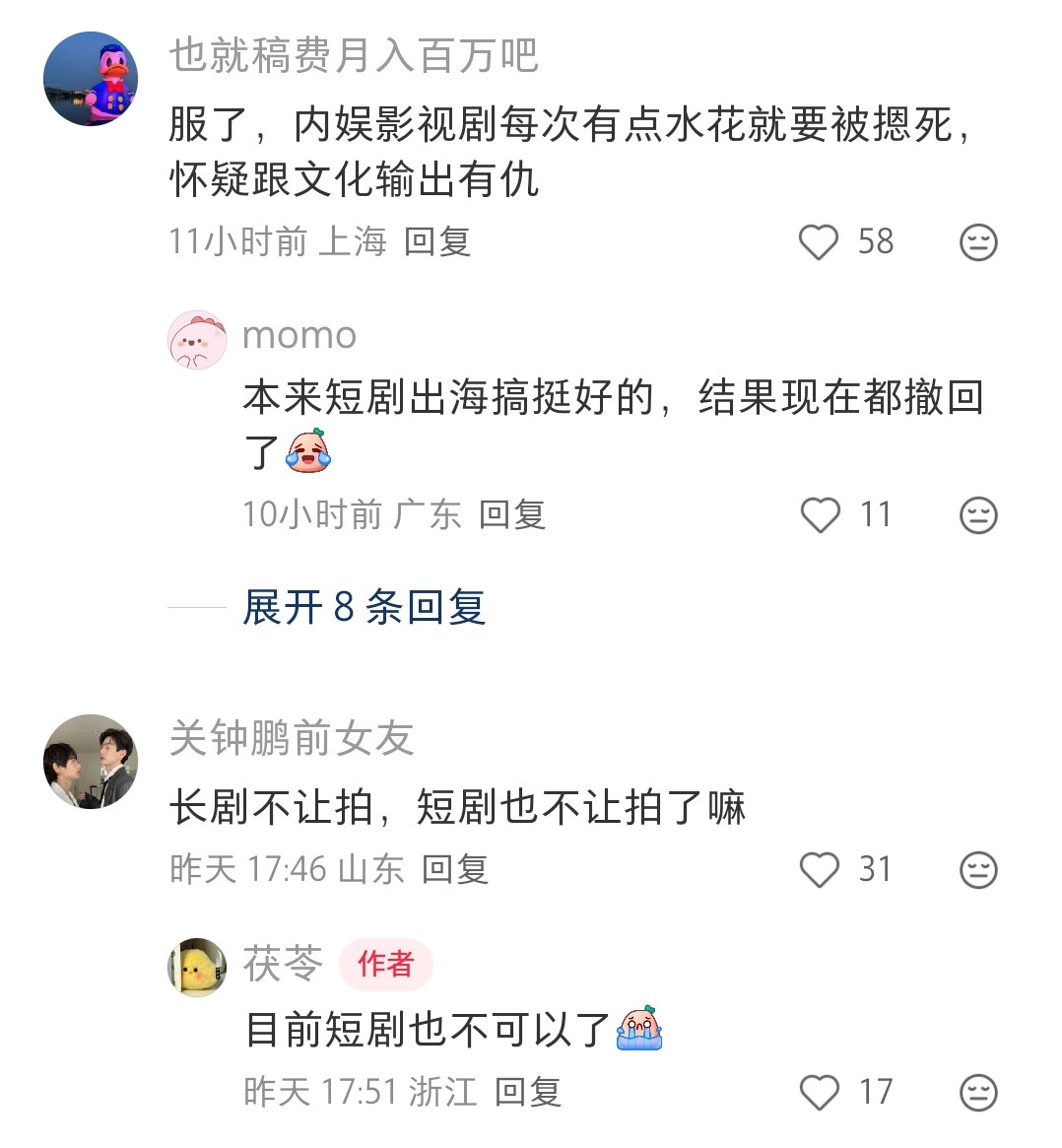Click the 作者 author badge
Image resolution: width=1062 pixels, height=1148 pixels.
pos(387,967)
